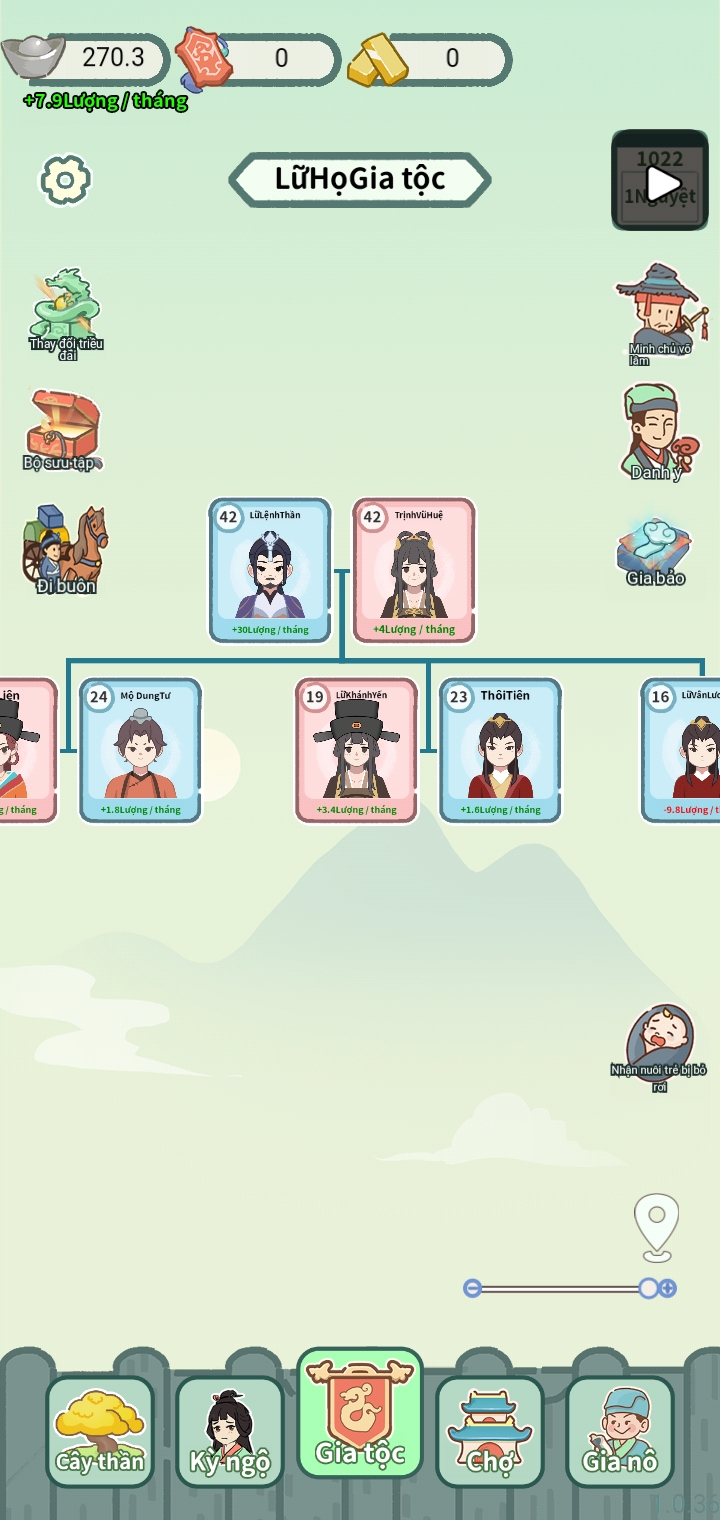Open Bộ sưu tập chest
Screen dimensions: 720x1520
pyautogui.click(x=62, y=430)
